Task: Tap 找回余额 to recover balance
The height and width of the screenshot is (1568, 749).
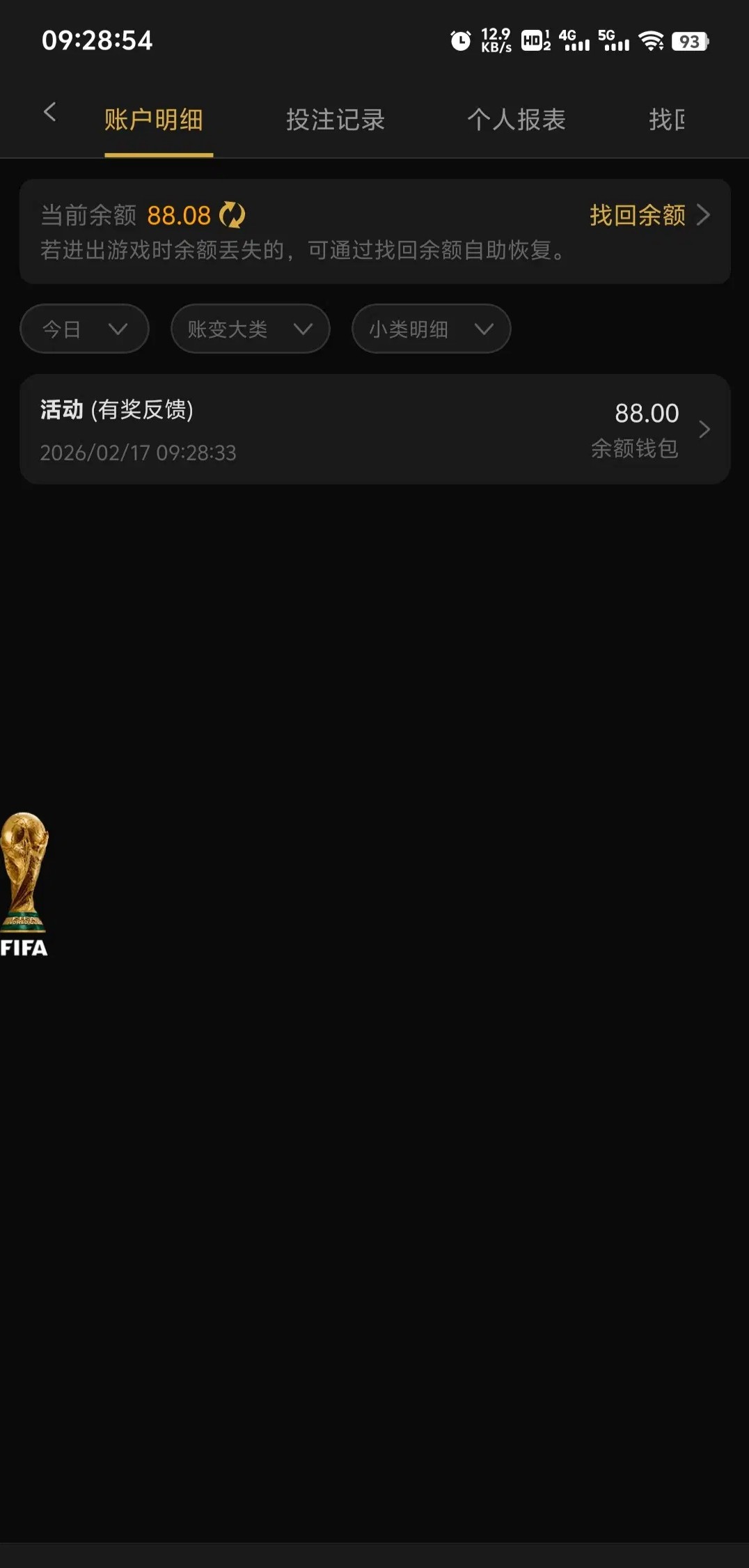Action: [x=649, y=215]
